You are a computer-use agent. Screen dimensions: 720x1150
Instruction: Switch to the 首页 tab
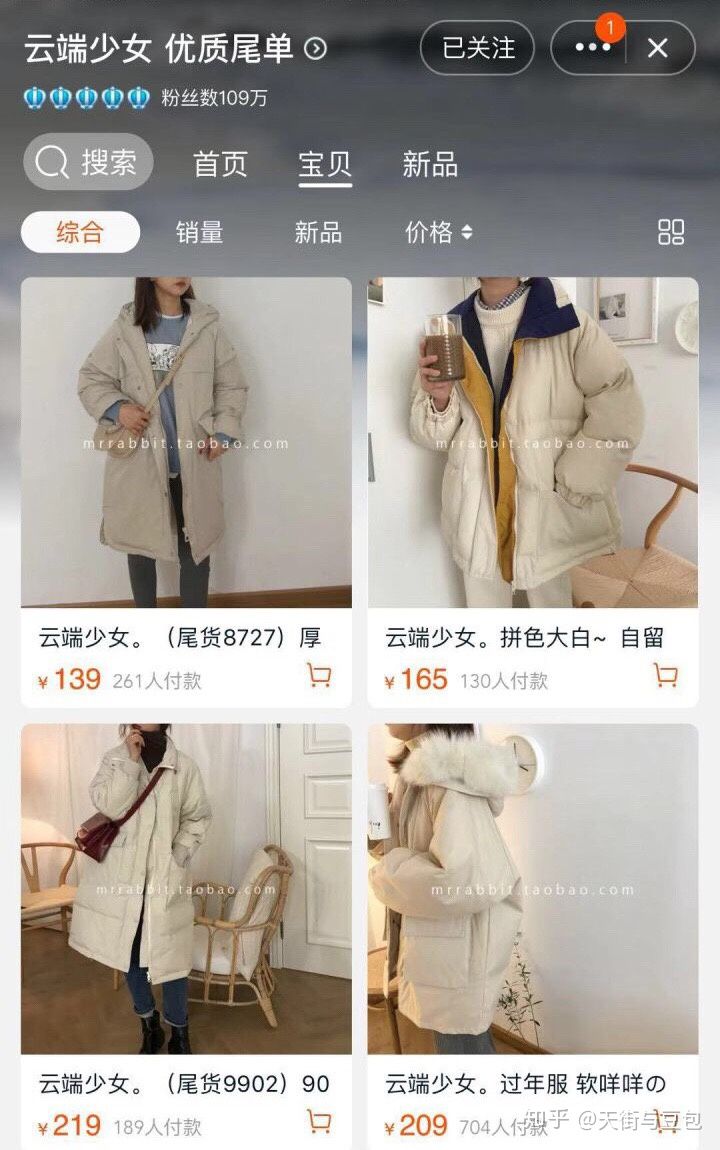click(x=220, y=164)
